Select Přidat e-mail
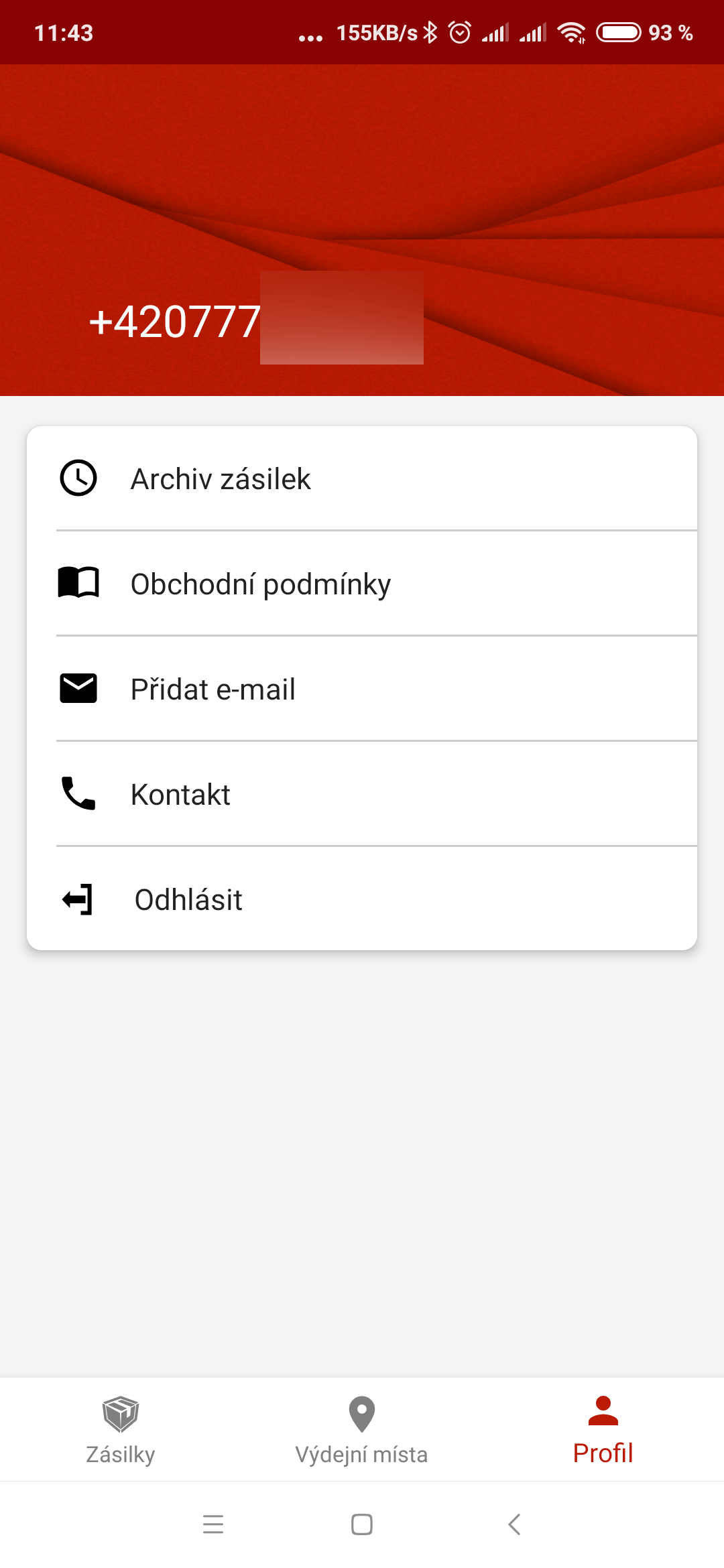Image resolution: width=724 pixels, height=1568 pixels. coord(362,689)
